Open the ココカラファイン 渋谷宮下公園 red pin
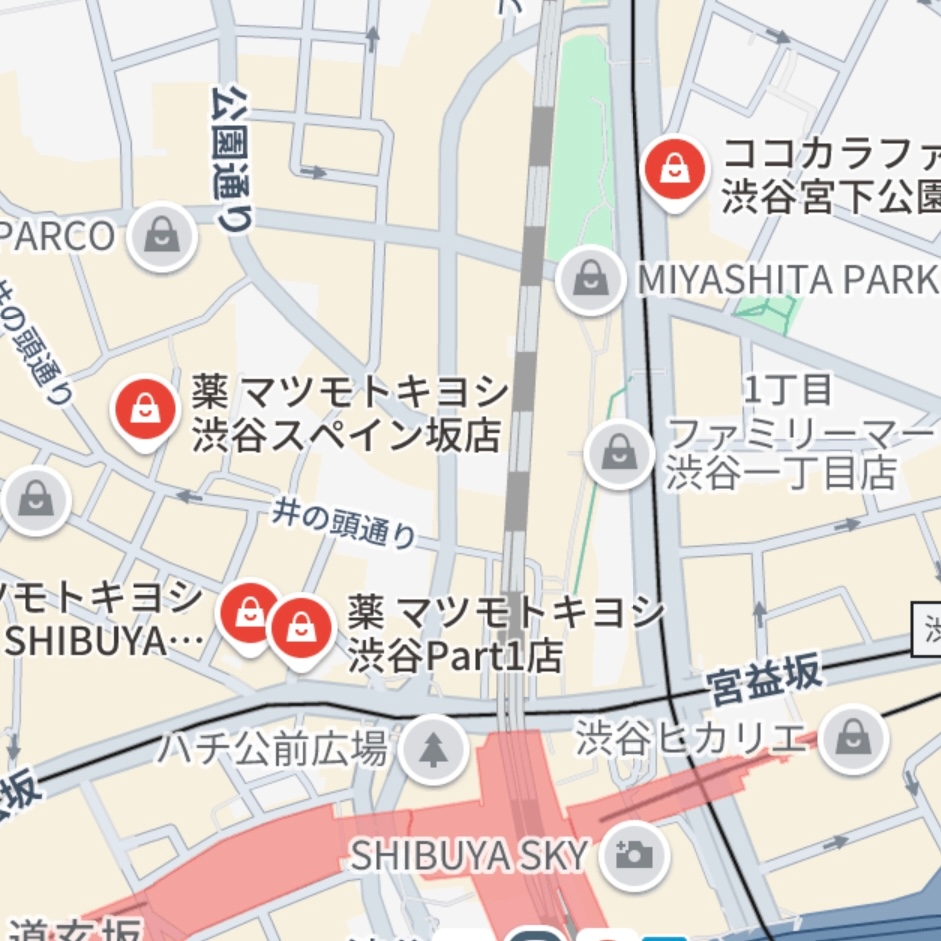Screen dimensions: 941x941 676,168
